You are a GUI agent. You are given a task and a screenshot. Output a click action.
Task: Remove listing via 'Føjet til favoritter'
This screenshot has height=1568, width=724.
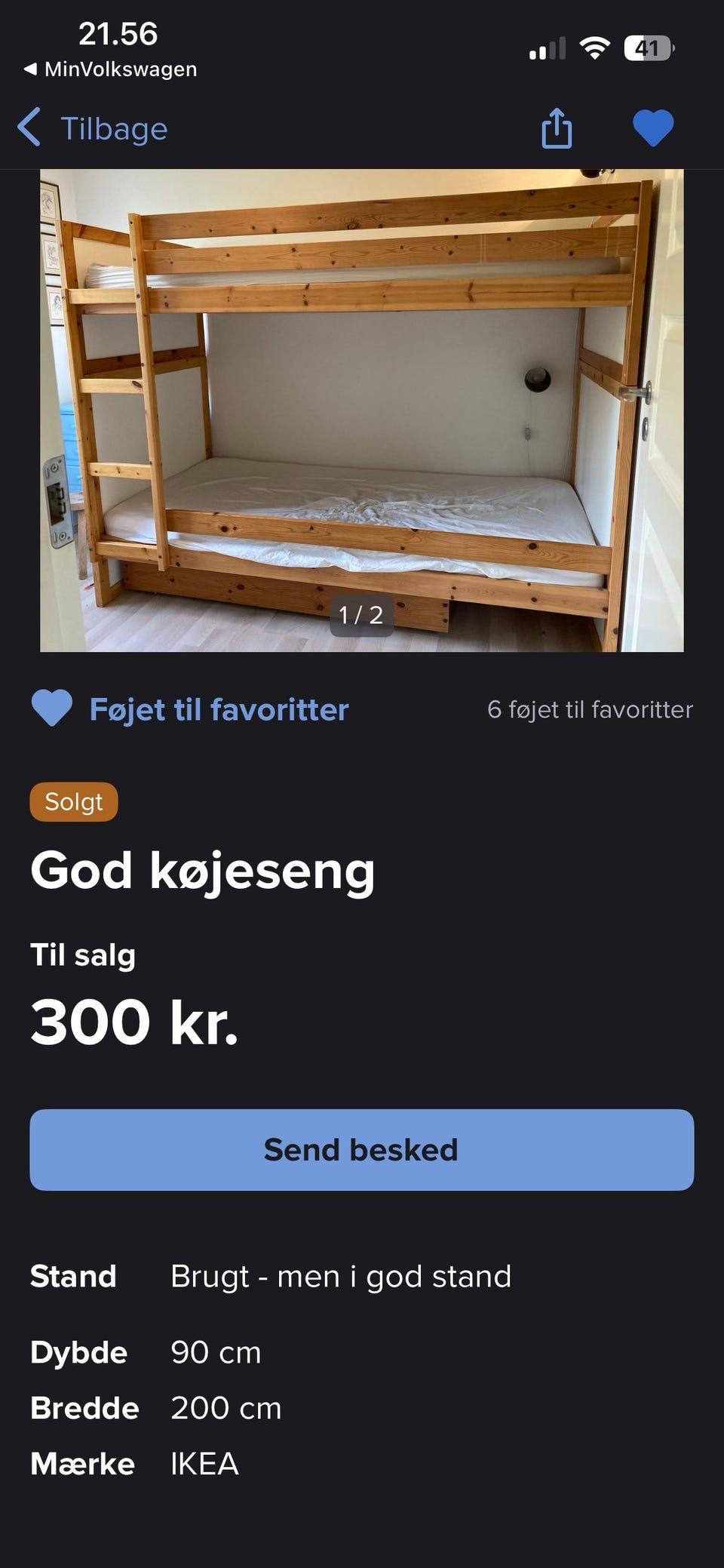click(190, 709)
